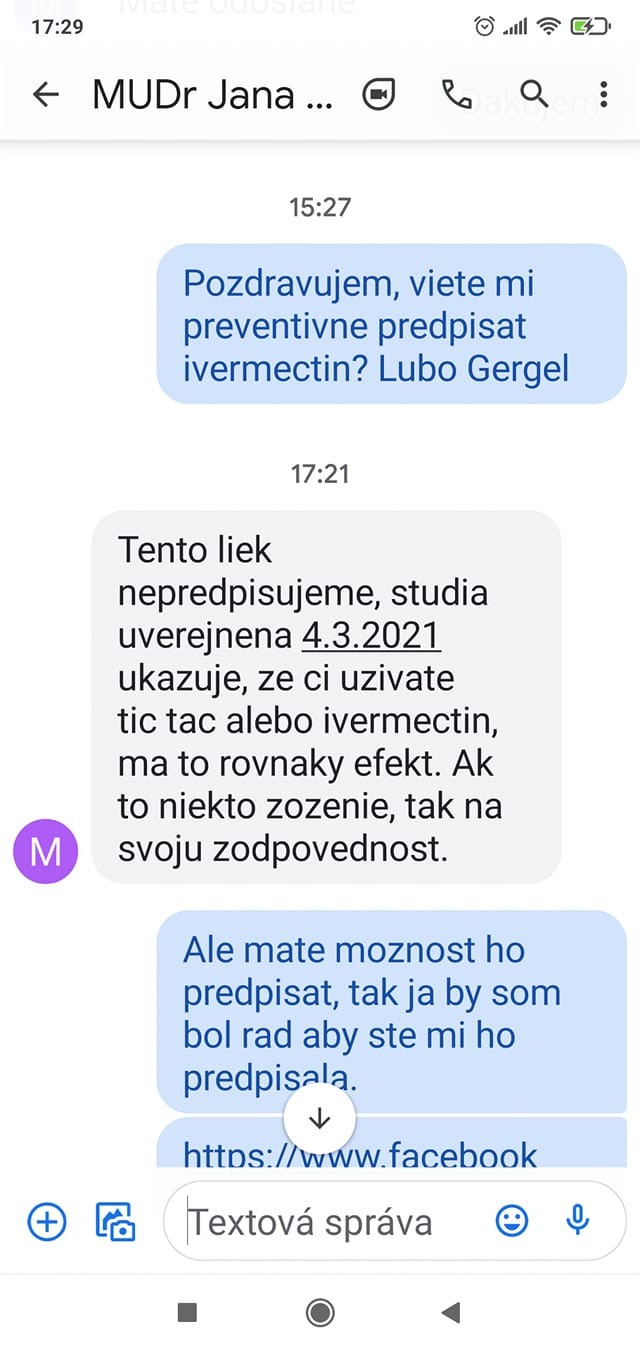Open recent apps from the navigation bar
The width and height of the screenshot is (640, 1351).
(x=187, y=1313)
